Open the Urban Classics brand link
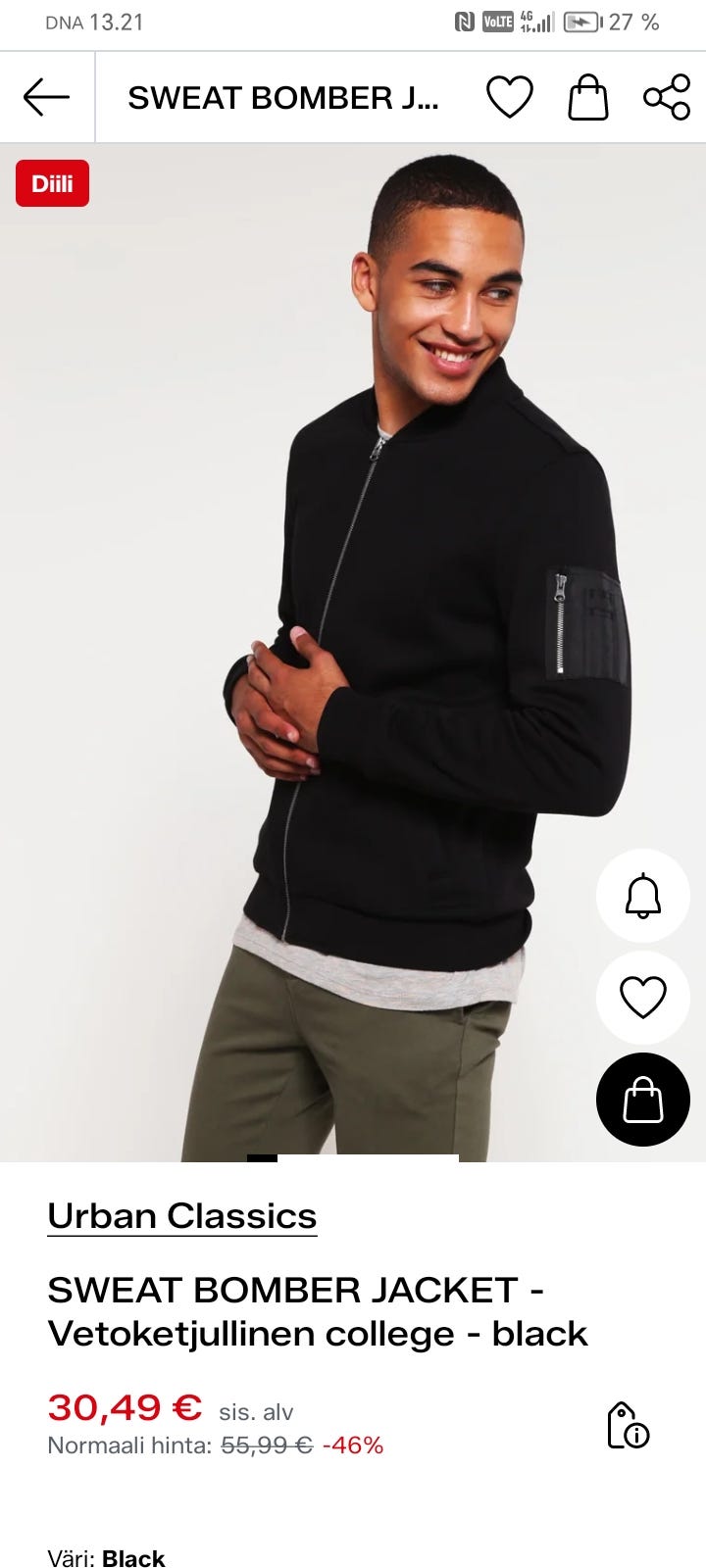 click(x=182, y=1216)
